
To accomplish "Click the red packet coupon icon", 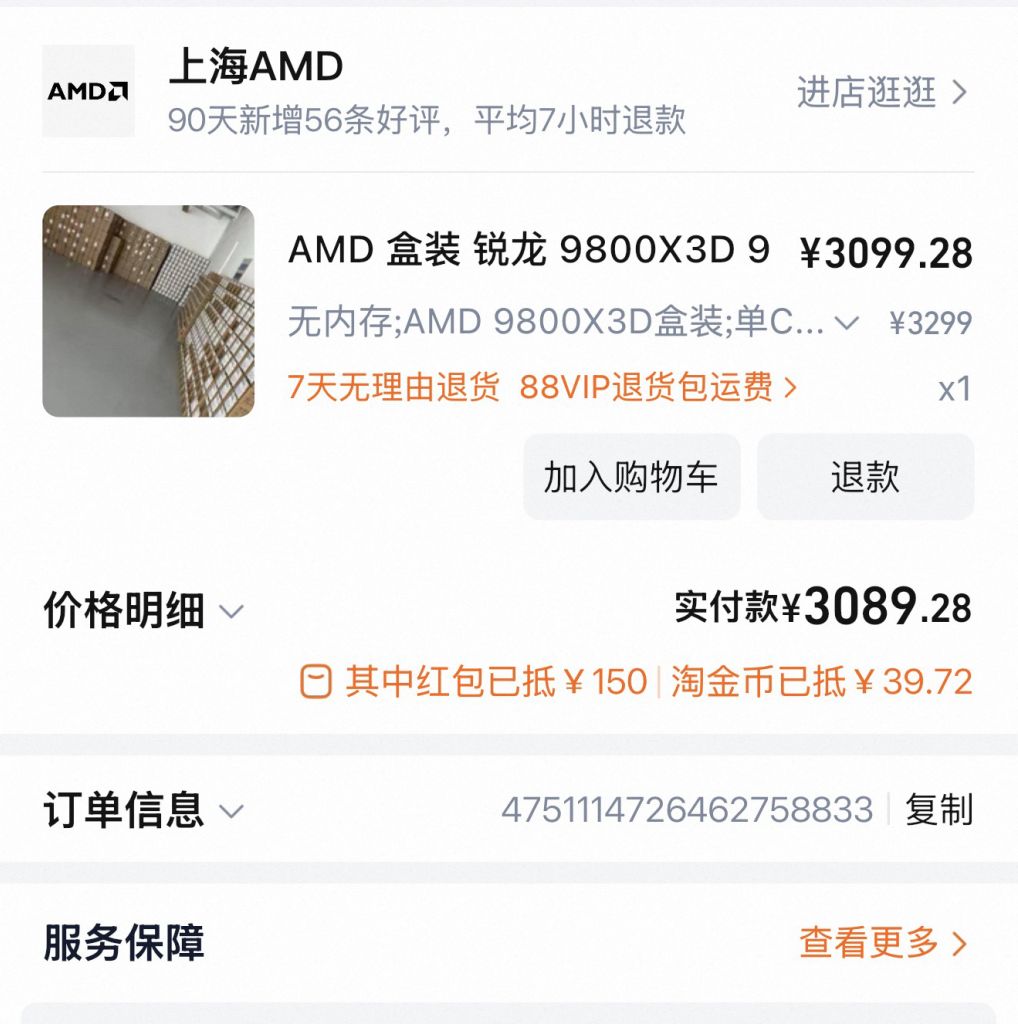I will click(x=316, y=679).
